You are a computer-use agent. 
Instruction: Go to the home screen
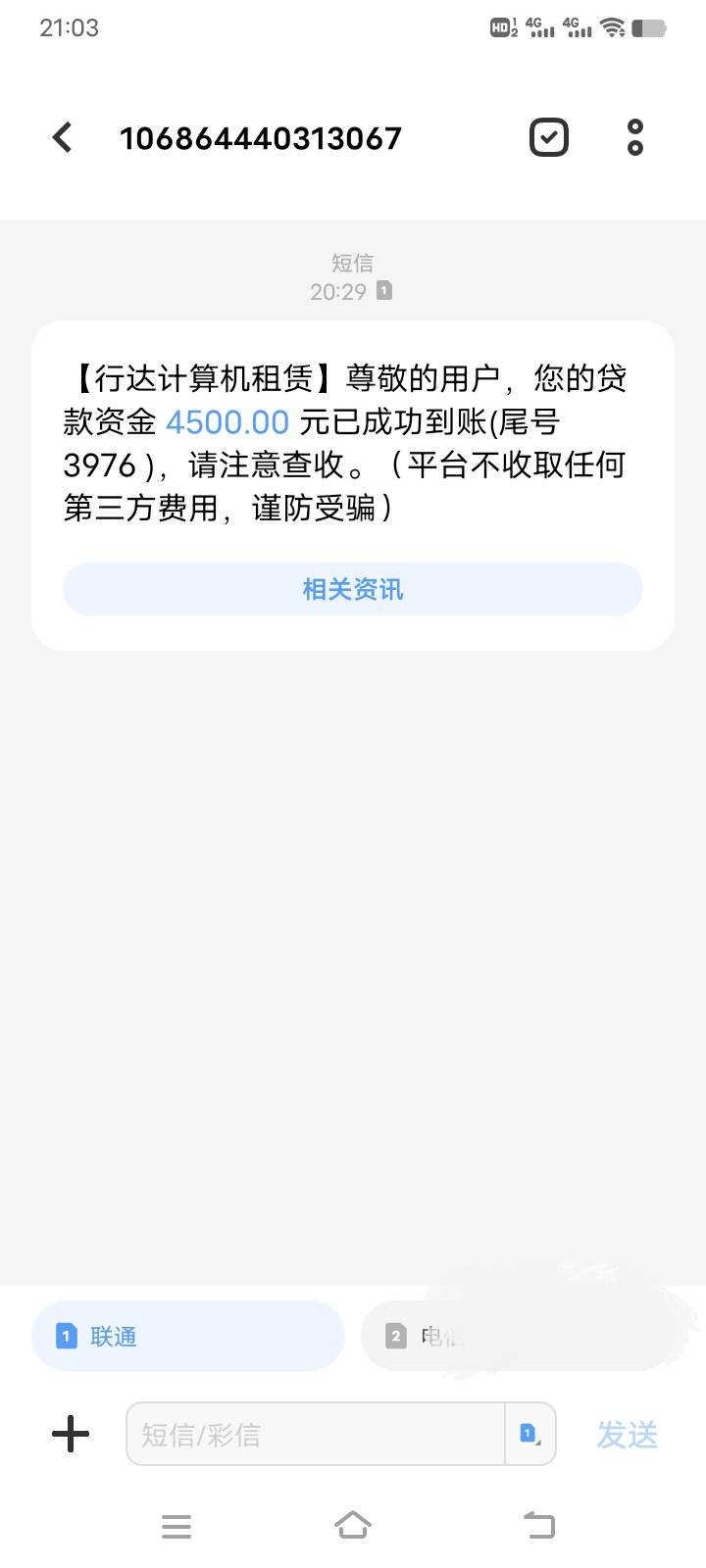tap(353, 1526)
